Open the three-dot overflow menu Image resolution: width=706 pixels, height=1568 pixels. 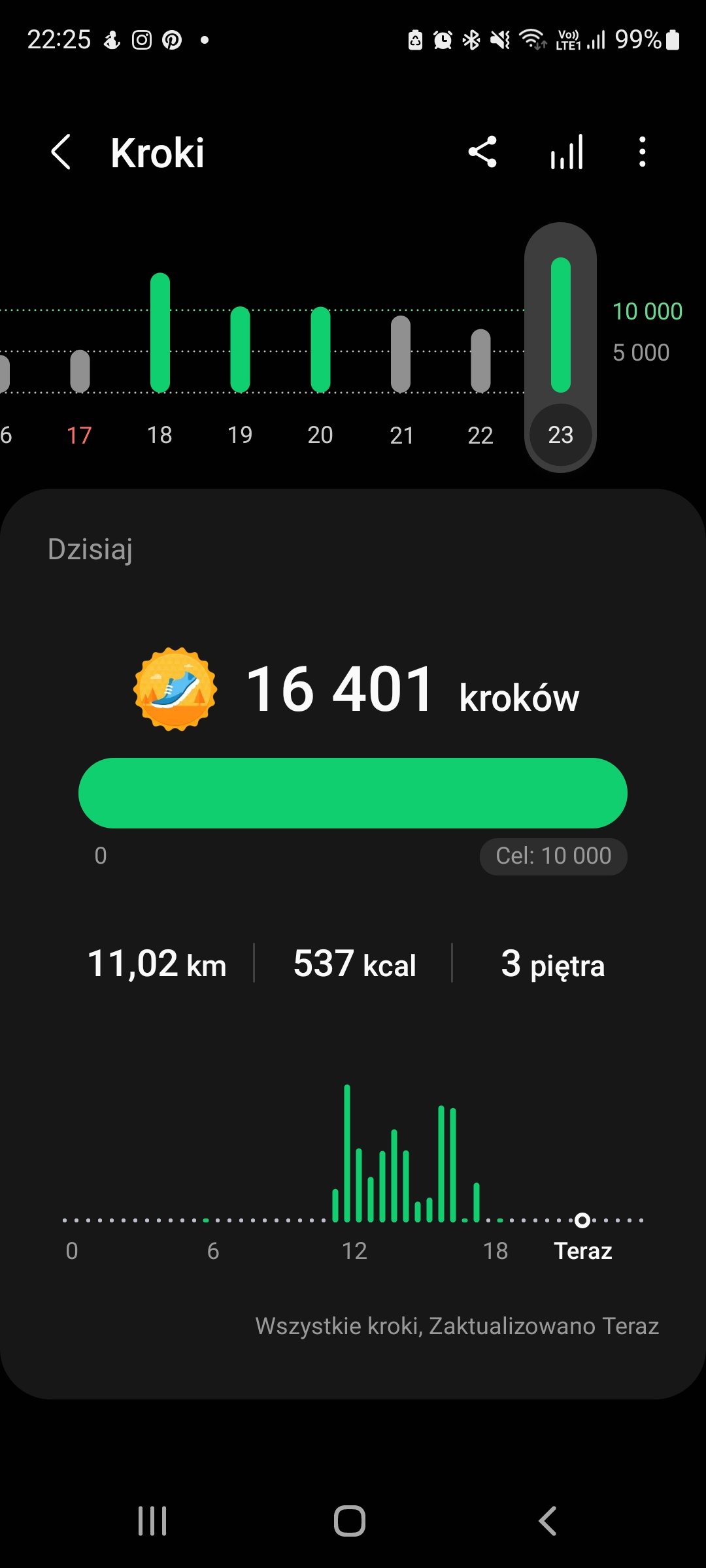(x=642, y=153)
